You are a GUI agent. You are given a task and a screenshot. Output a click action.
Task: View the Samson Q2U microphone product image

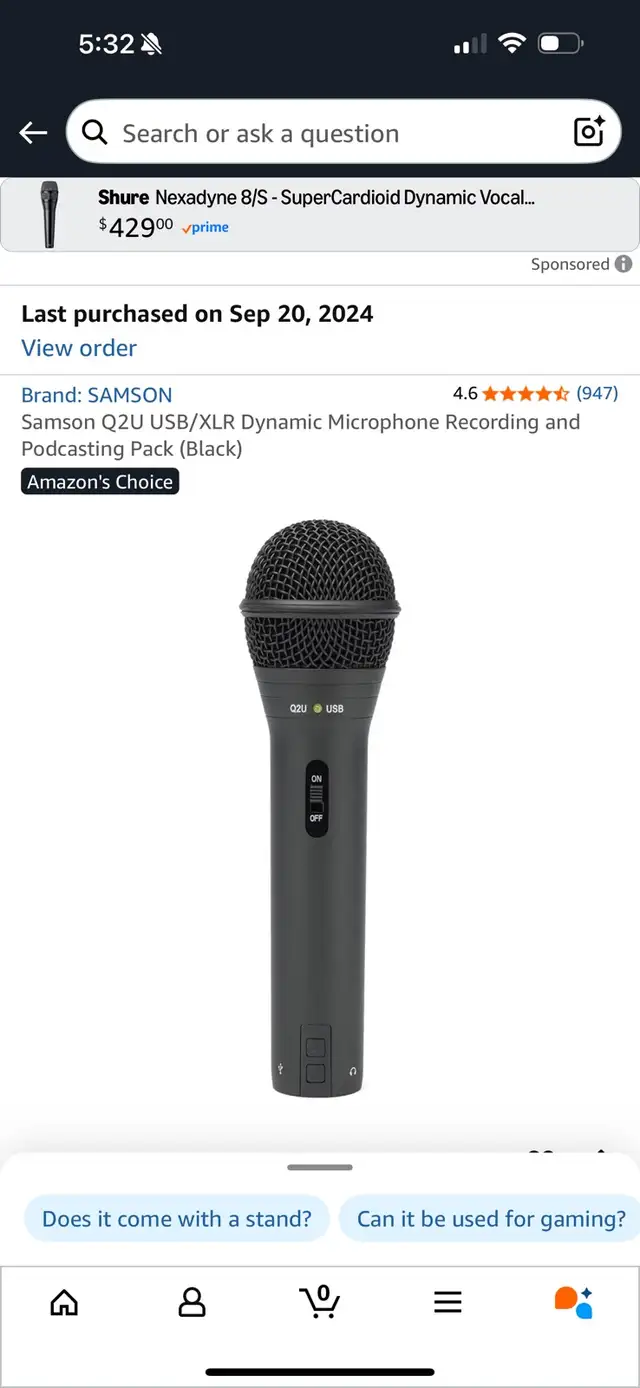[320, 810]
